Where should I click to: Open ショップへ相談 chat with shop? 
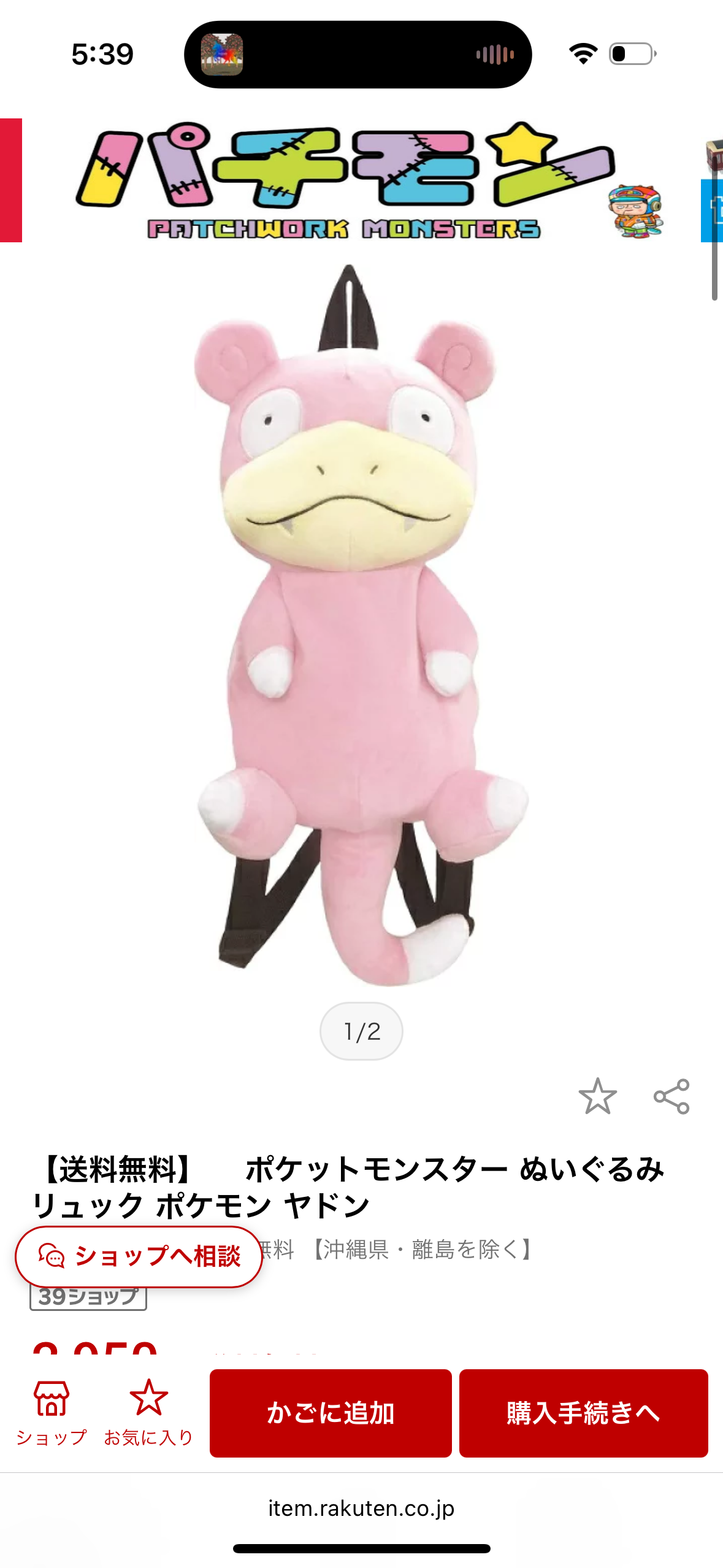[139, 1256]
